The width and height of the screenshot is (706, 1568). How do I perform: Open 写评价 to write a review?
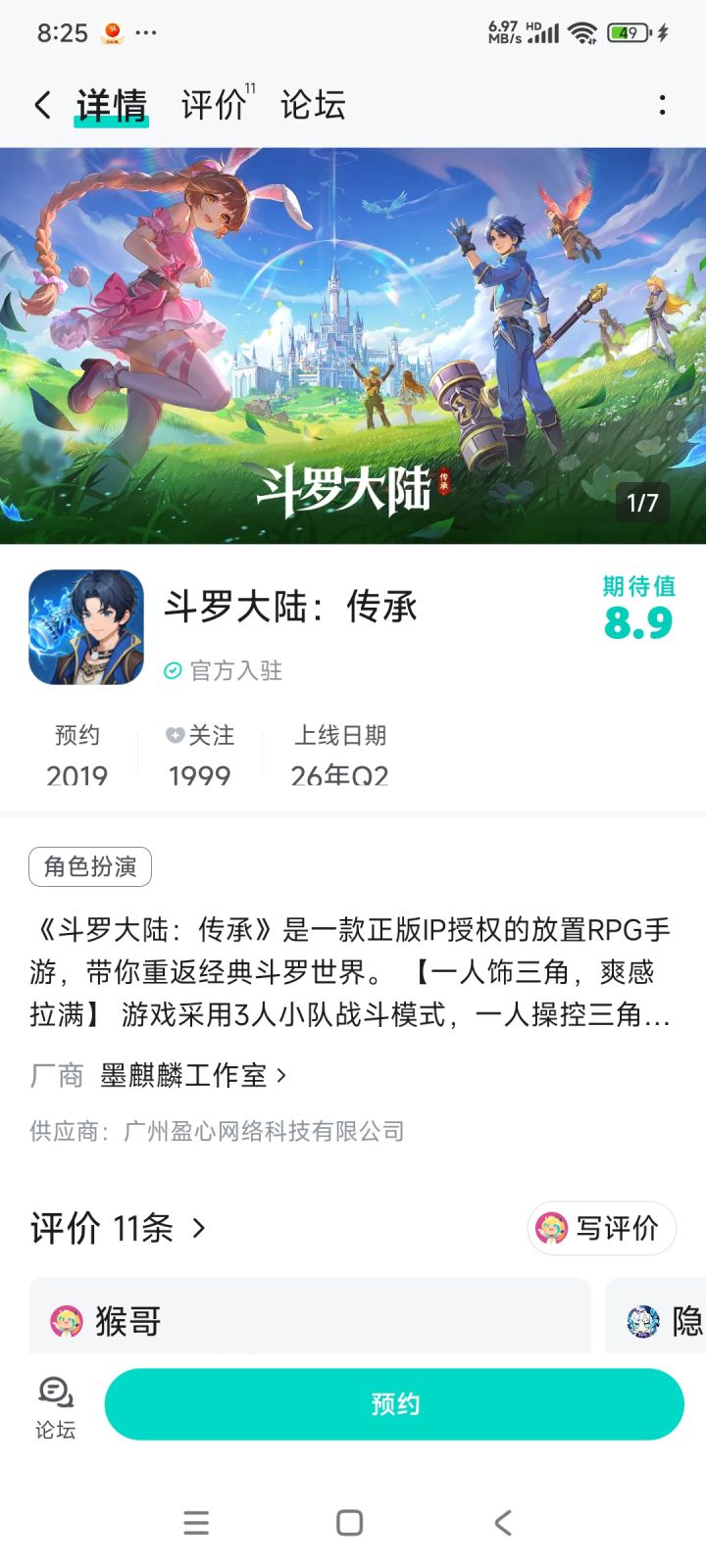pyautogui.click(x=601, y=1228)
